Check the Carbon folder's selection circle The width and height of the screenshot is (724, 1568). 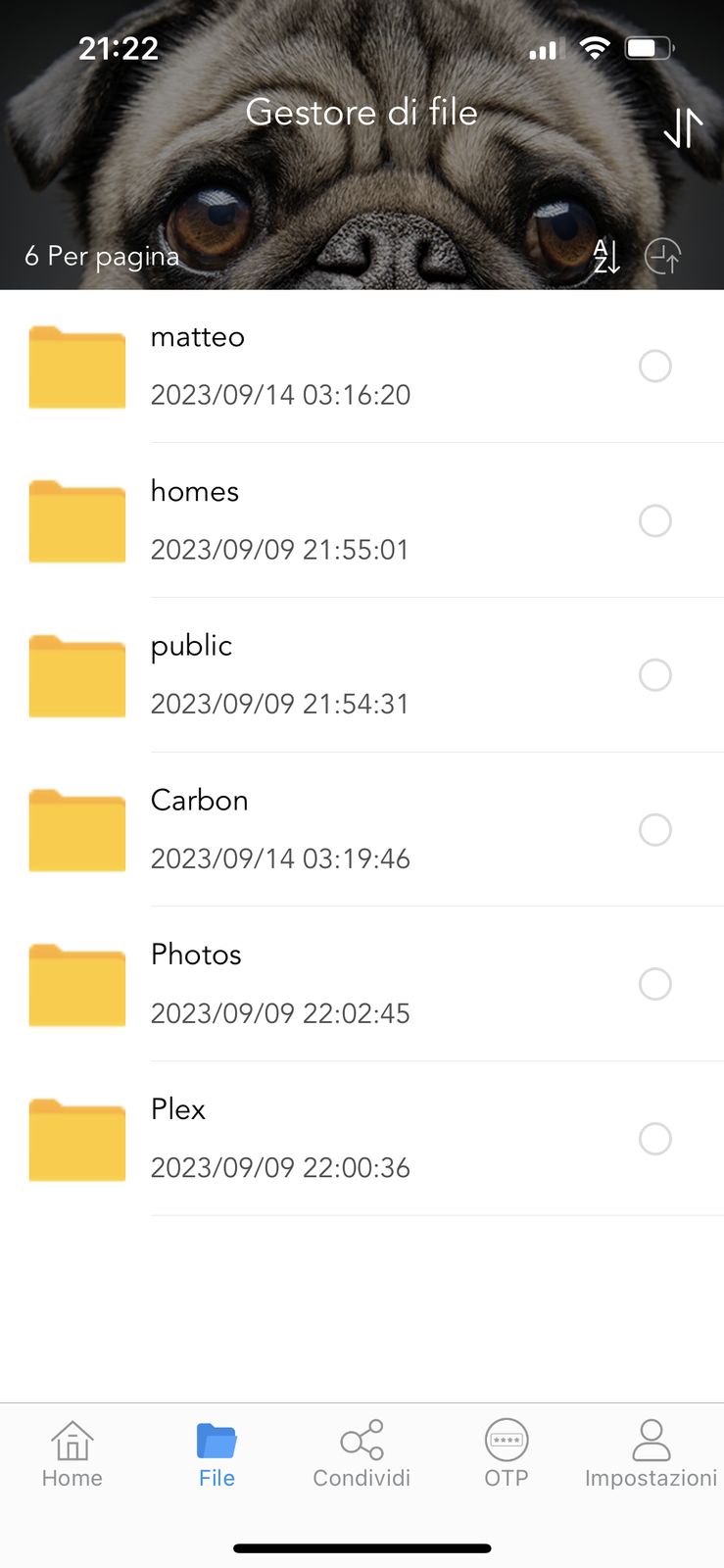click(x=654, y=830)
